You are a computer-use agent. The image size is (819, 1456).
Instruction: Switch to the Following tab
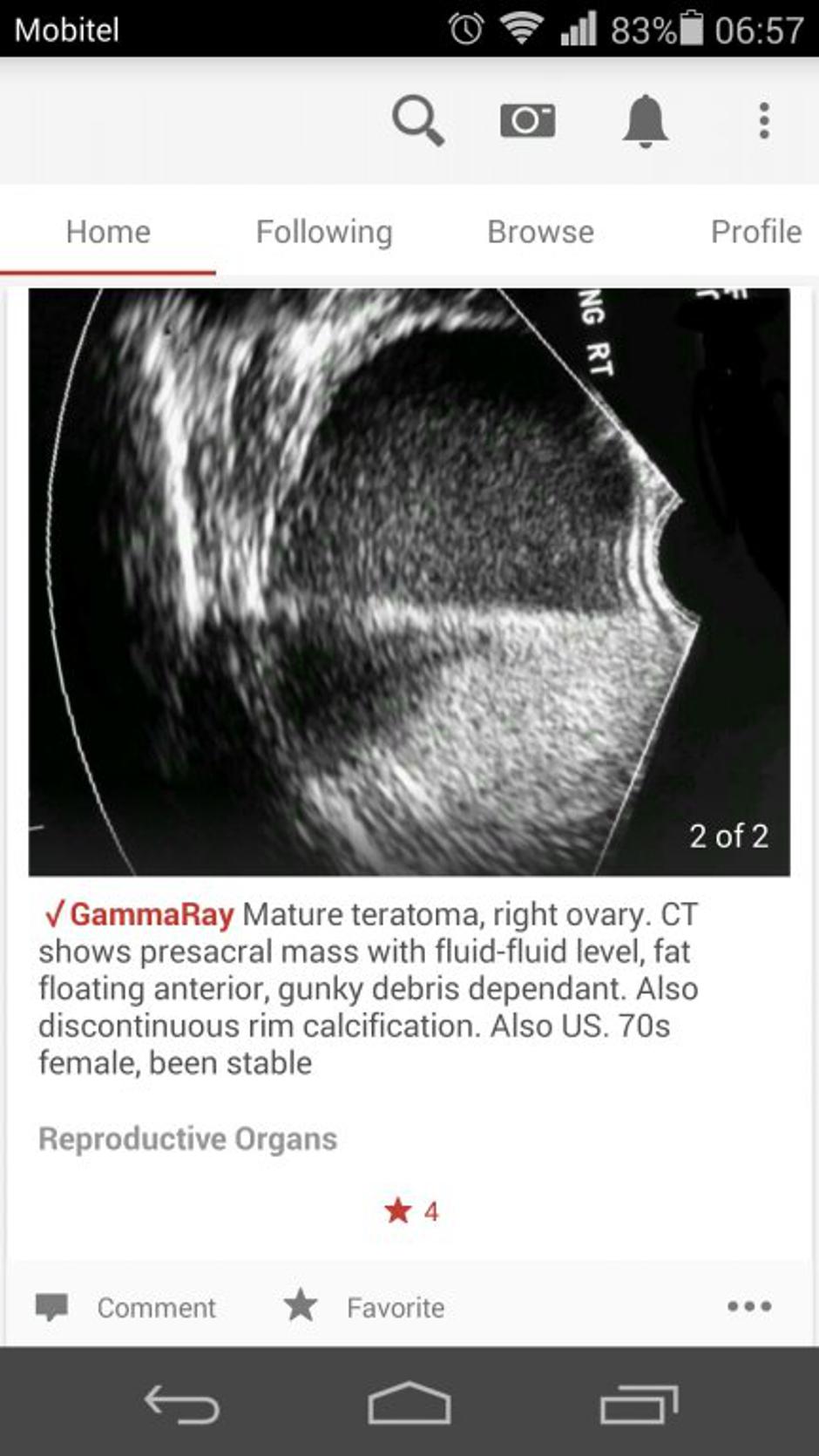323,232
